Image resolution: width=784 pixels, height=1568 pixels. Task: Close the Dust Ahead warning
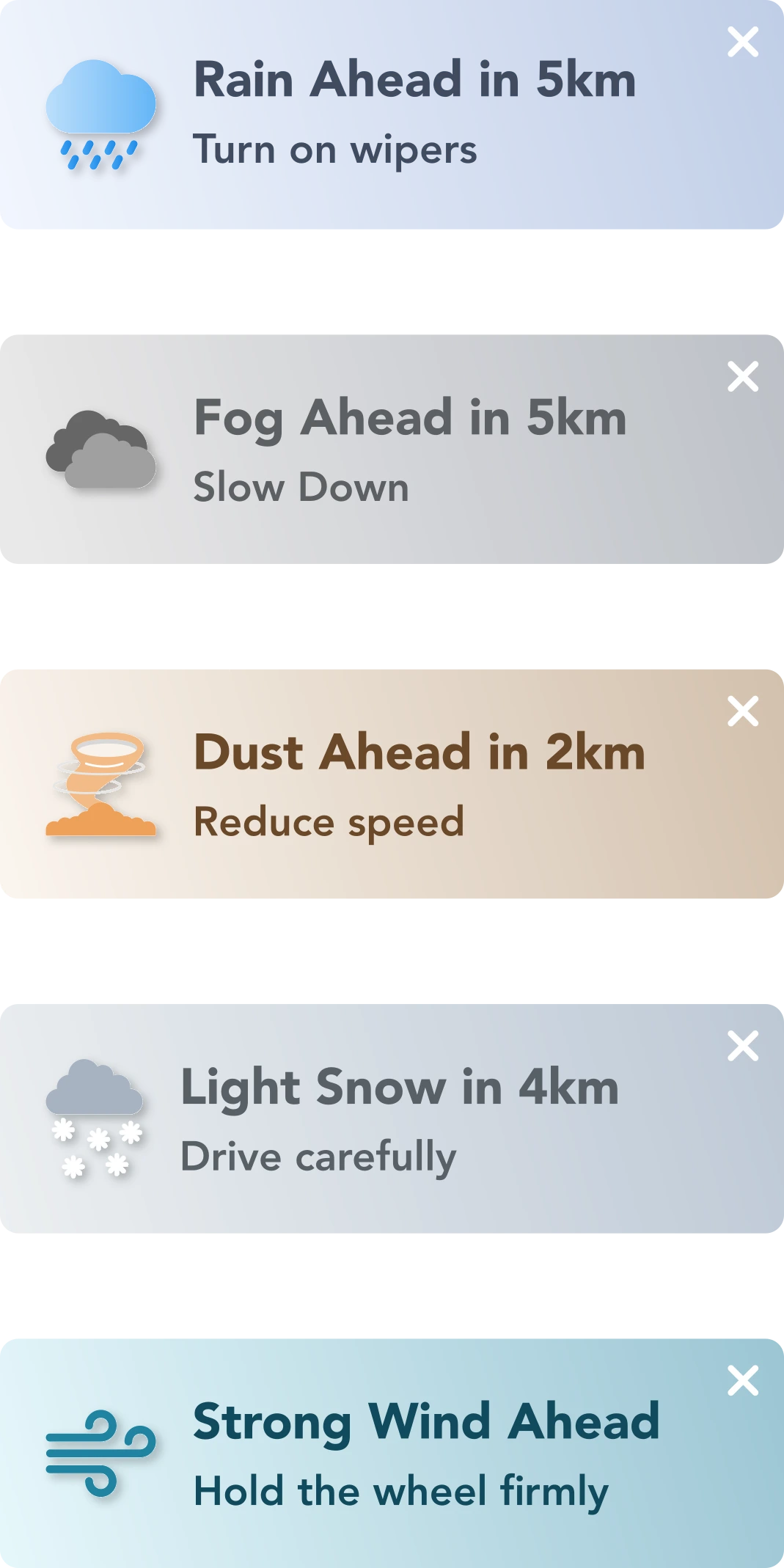[x=743, y=709]
